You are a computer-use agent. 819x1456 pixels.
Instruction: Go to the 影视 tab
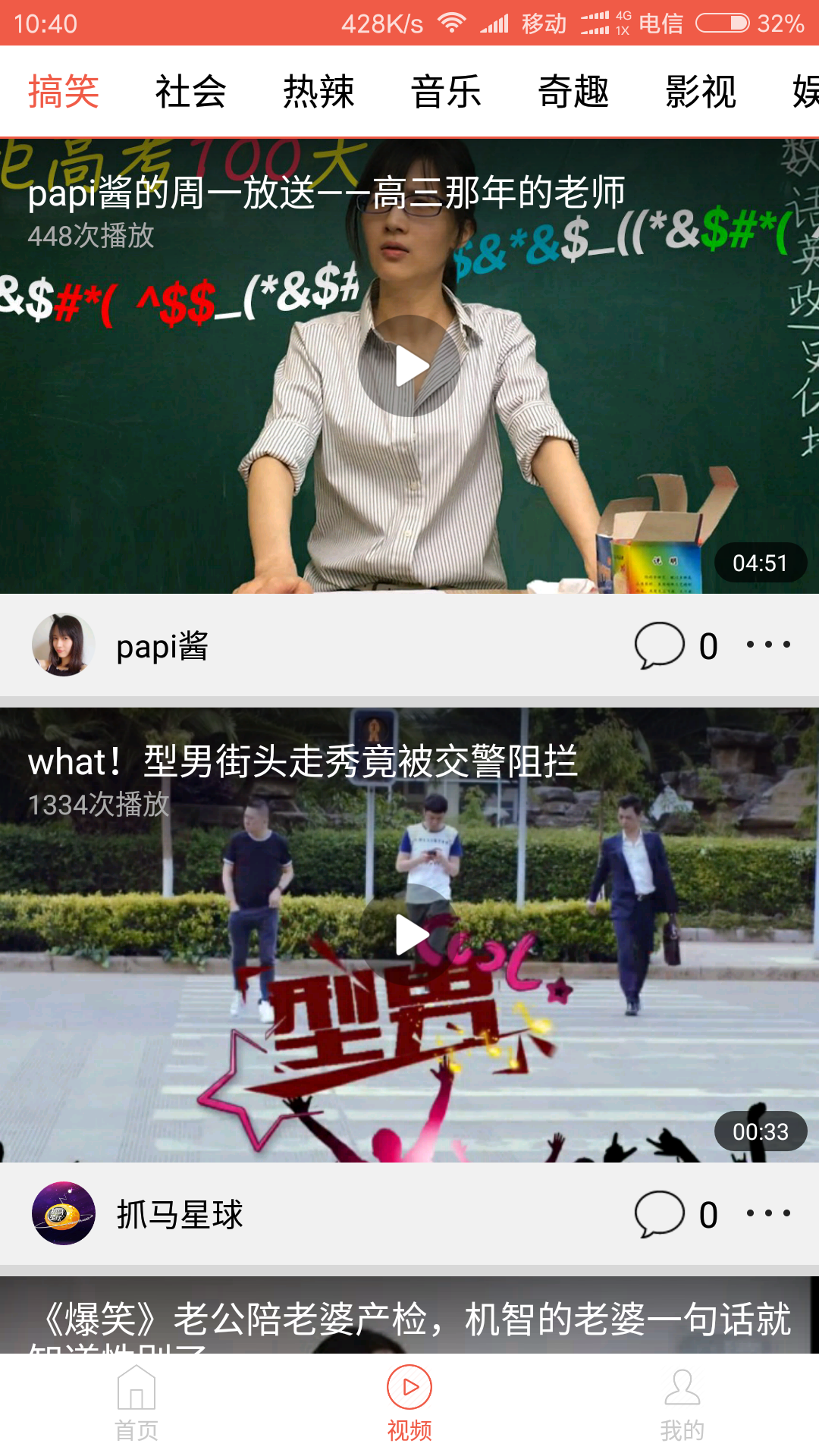701,92
